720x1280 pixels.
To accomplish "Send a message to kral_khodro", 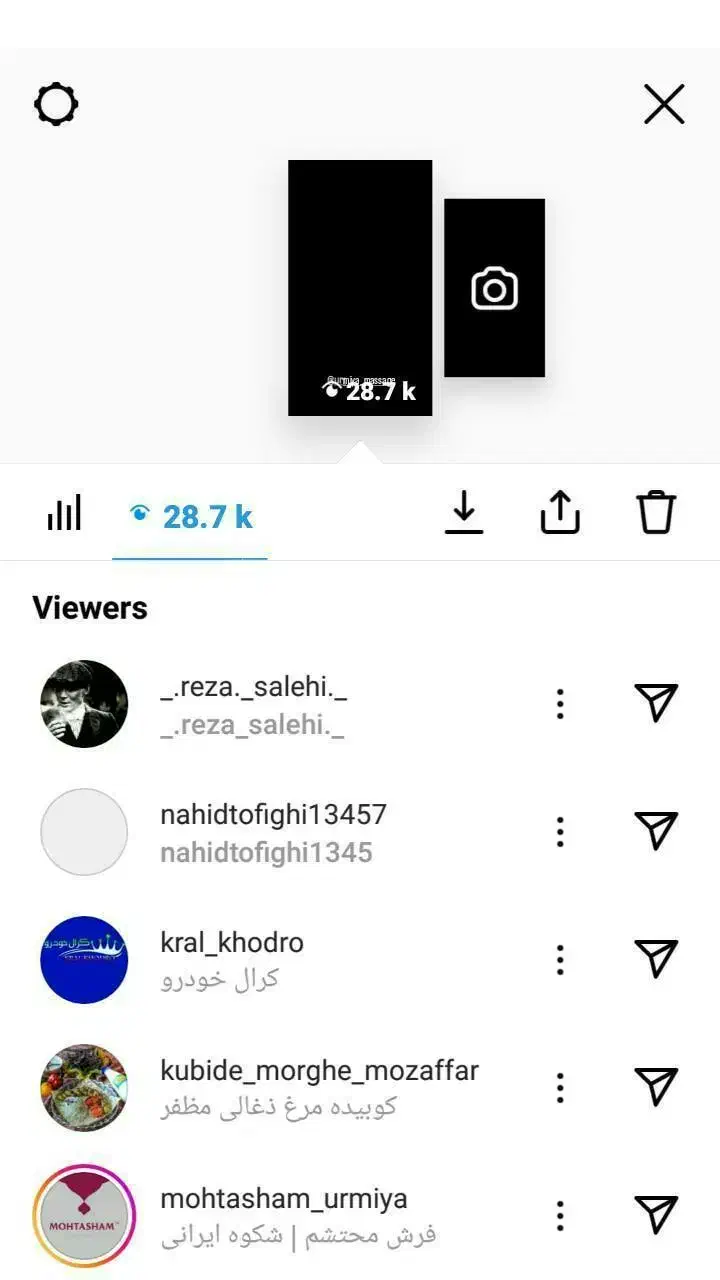I will point(656,960).
